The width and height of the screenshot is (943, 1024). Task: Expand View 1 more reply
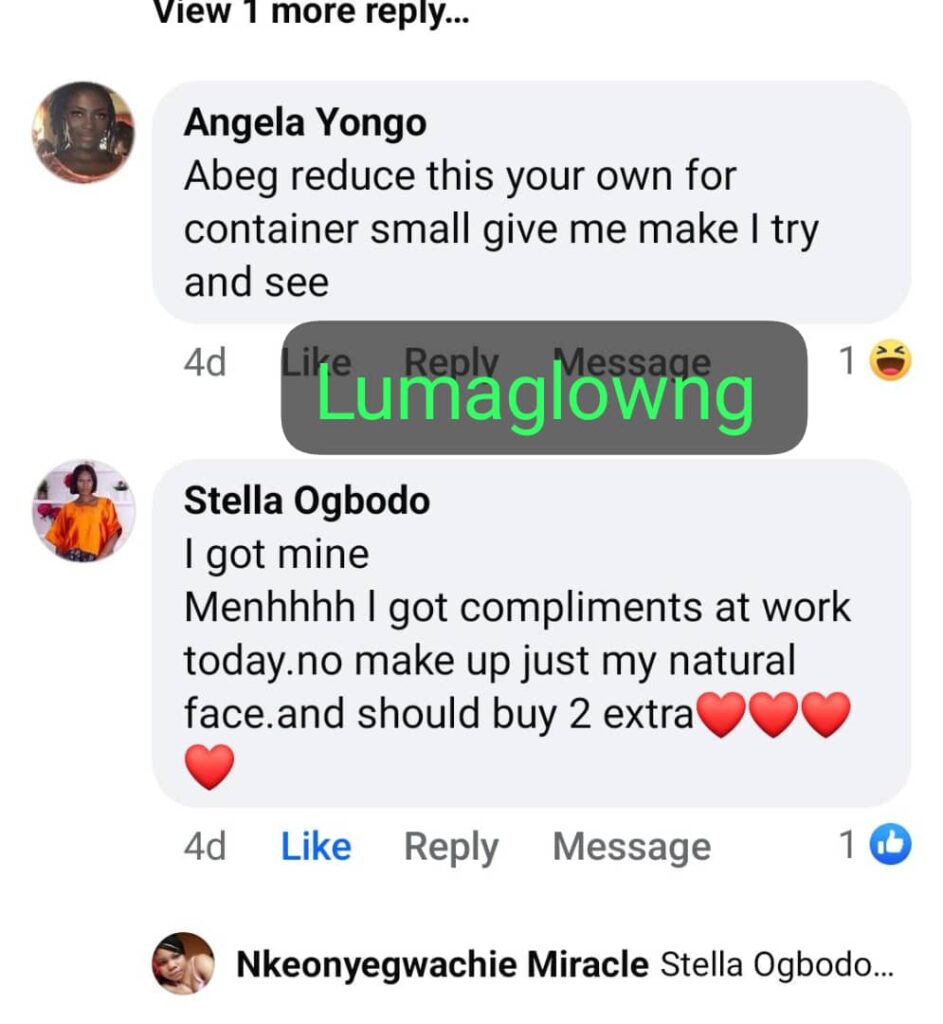[x=310, y=14]
